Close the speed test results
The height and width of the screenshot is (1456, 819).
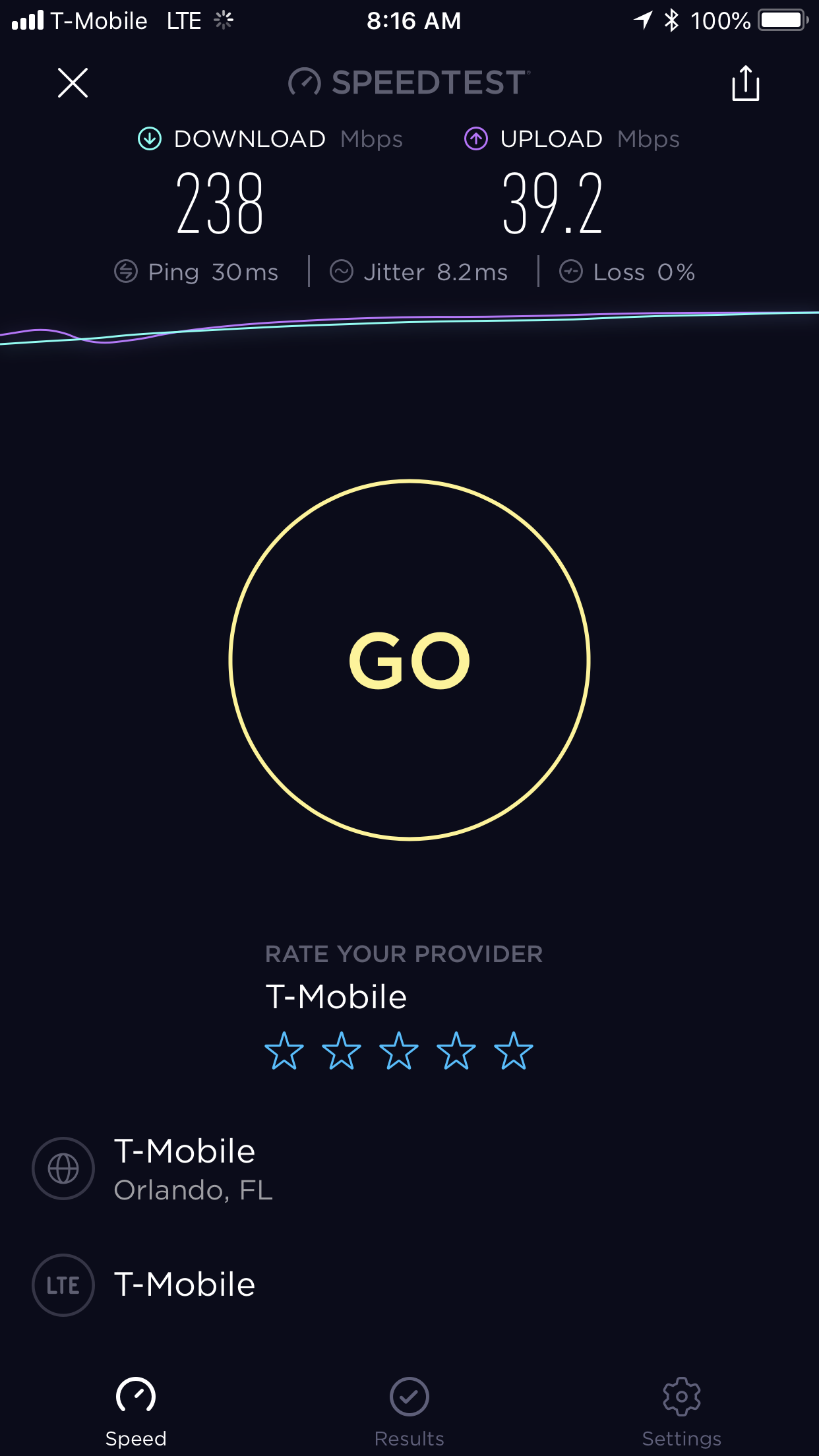(73, 83)
